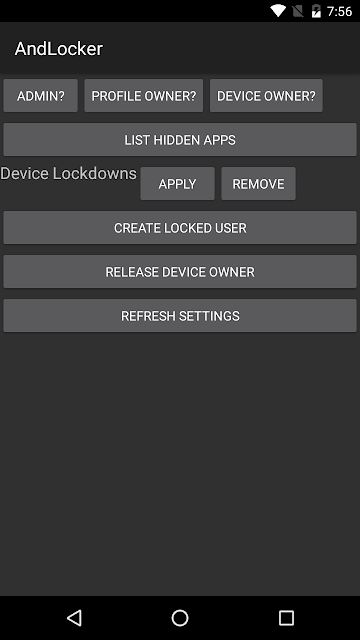Tap the DEVICE OWNER? button
The width and height of the screenshot is (360, 640).
(x=266, y=96)
